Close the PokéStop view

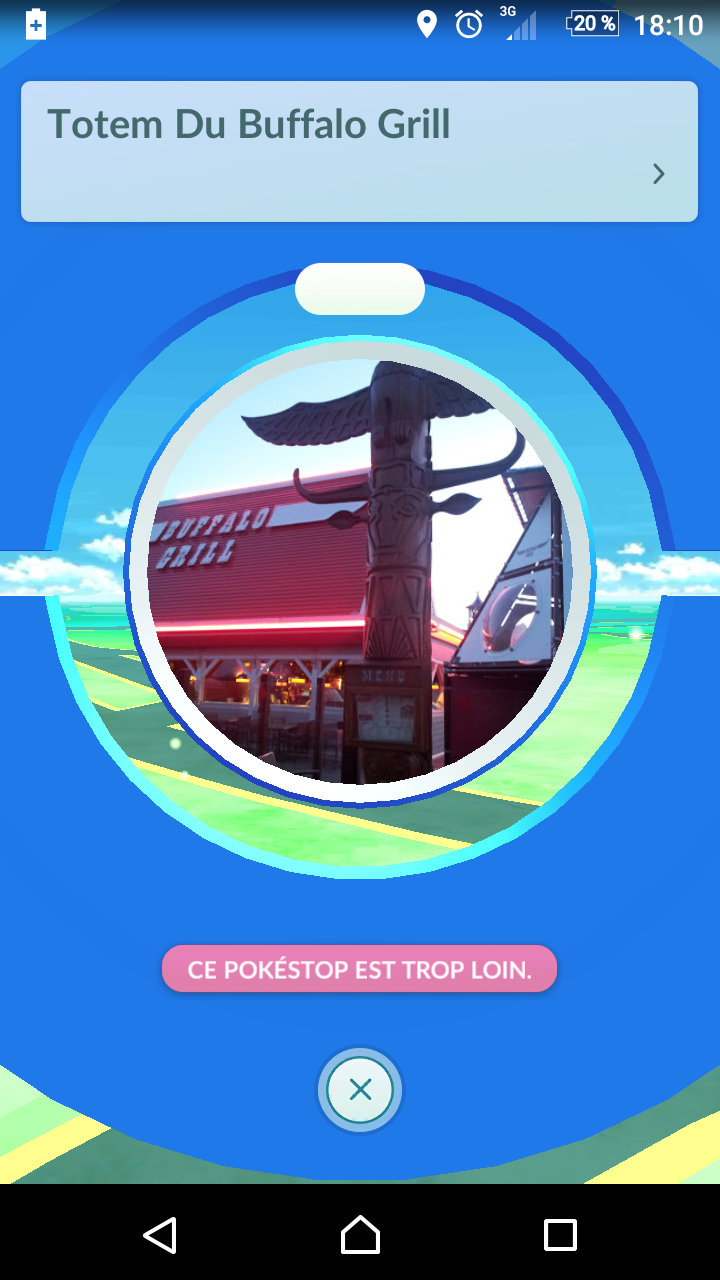point(360,1090)
